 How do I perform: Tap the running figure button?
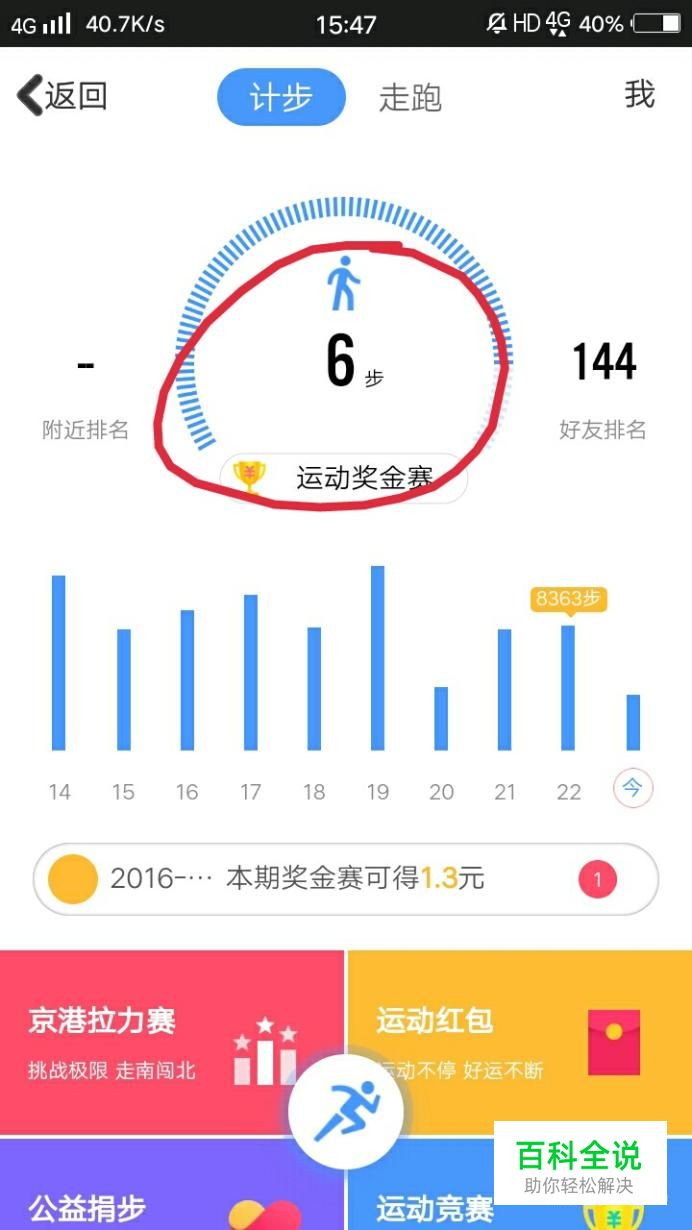pyautogui.click(x=346, y=1111)
